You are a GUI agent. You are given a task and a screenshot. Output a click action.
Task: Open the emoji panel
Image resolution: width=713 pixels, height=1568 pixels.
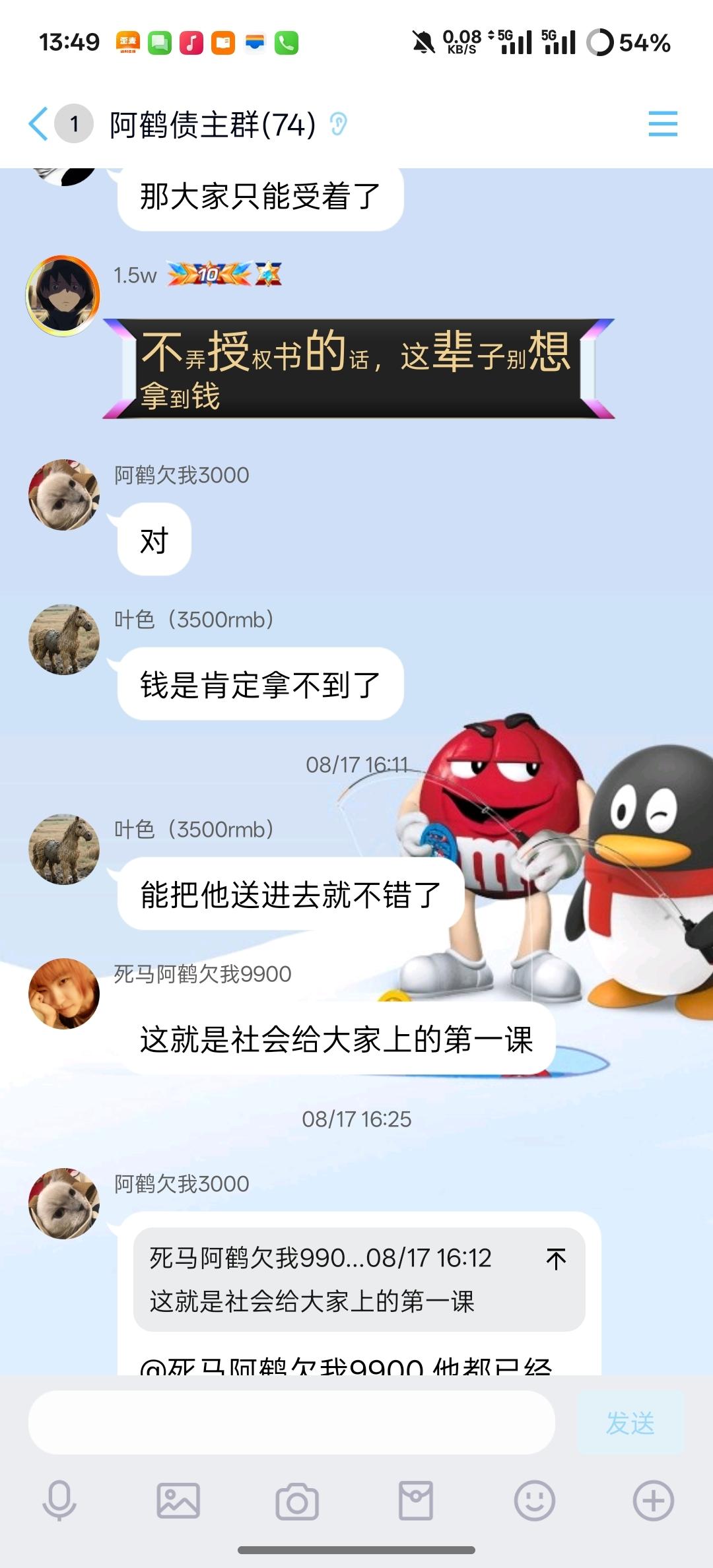point(534,1500)
